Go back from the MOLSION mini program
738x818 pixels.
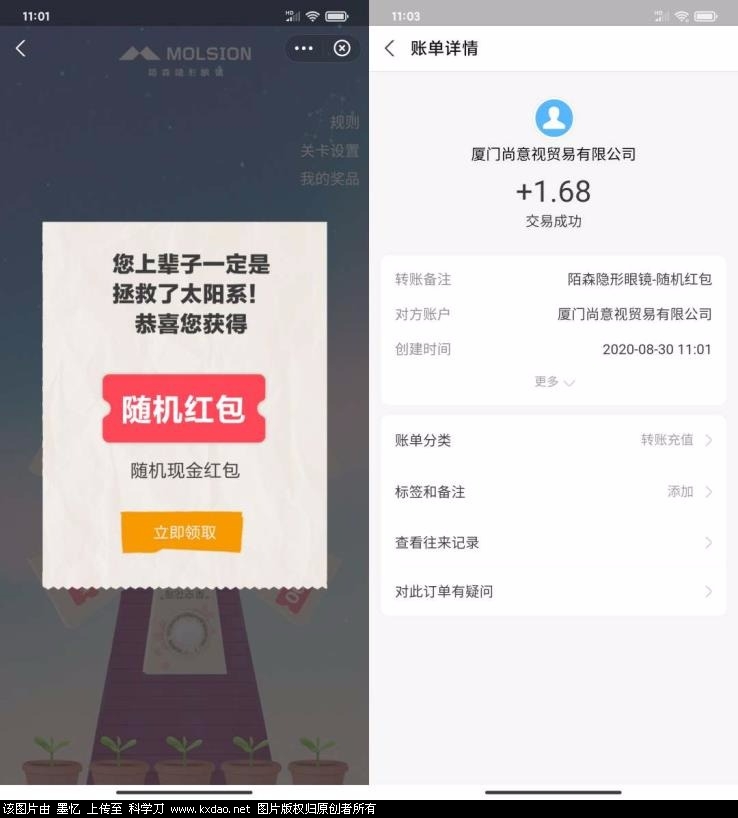pos(21,48)
